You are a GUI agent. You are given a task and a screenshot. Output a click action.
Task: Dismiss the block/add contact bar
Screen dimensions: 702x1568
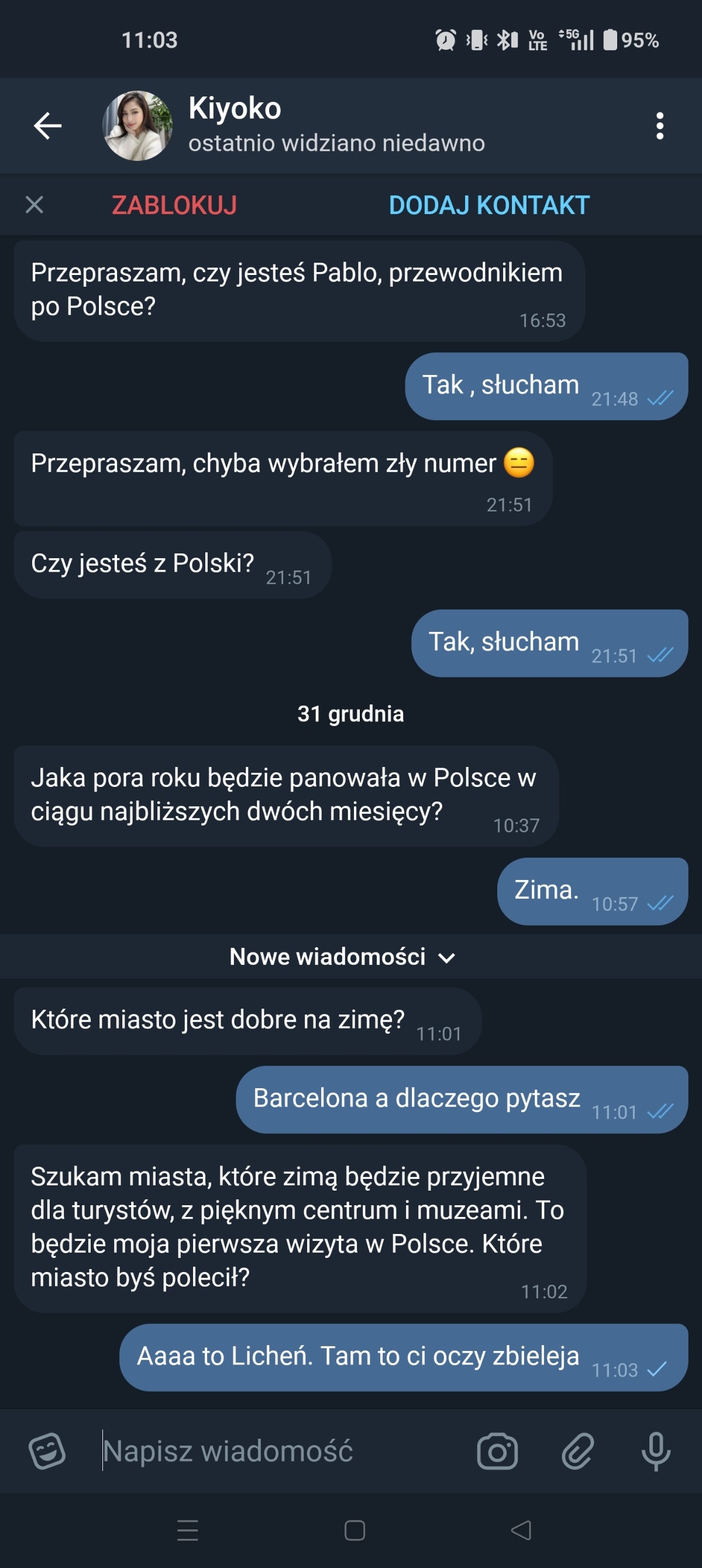point(35,205)
